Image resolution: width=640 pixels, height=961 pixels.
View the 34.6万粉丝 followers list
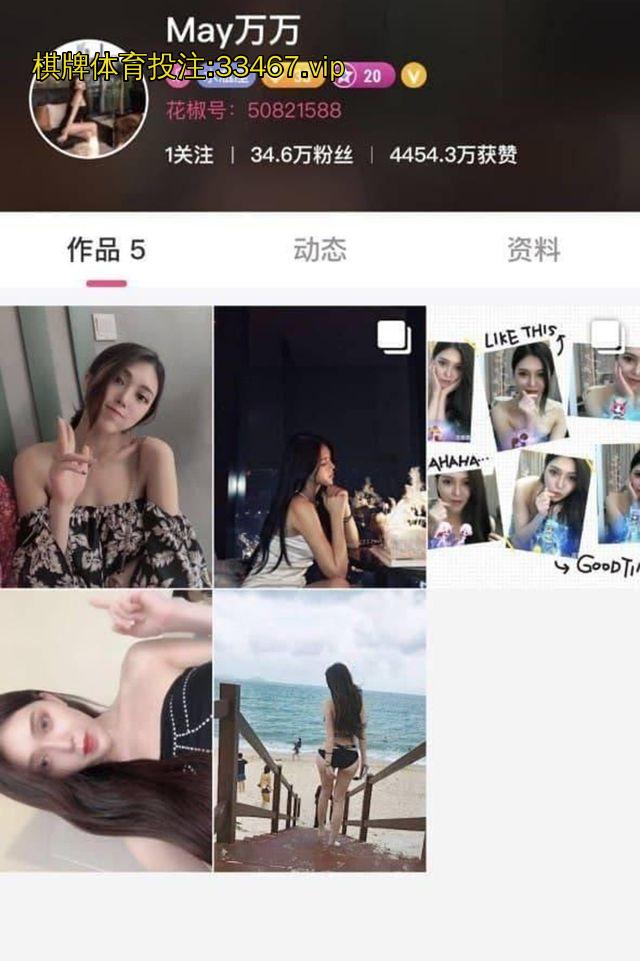(x=301, y=155)
